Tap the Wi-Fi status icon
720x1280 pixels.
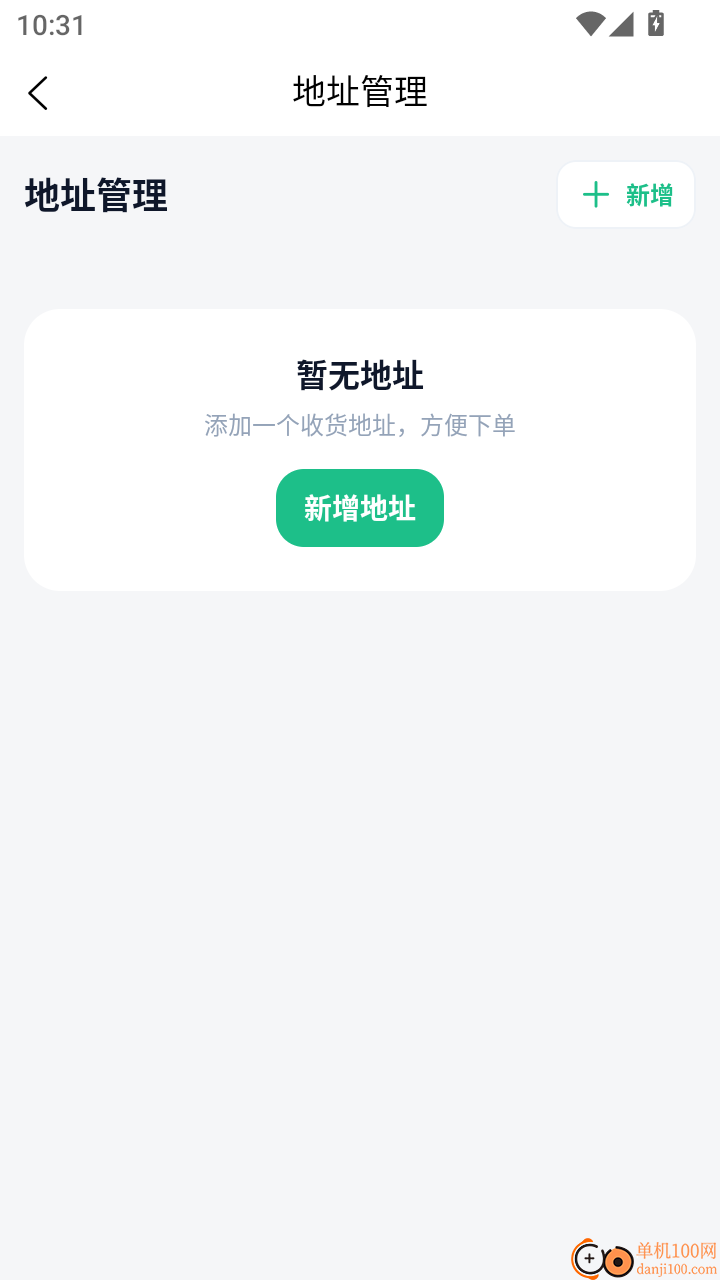[x=590, y=25]
